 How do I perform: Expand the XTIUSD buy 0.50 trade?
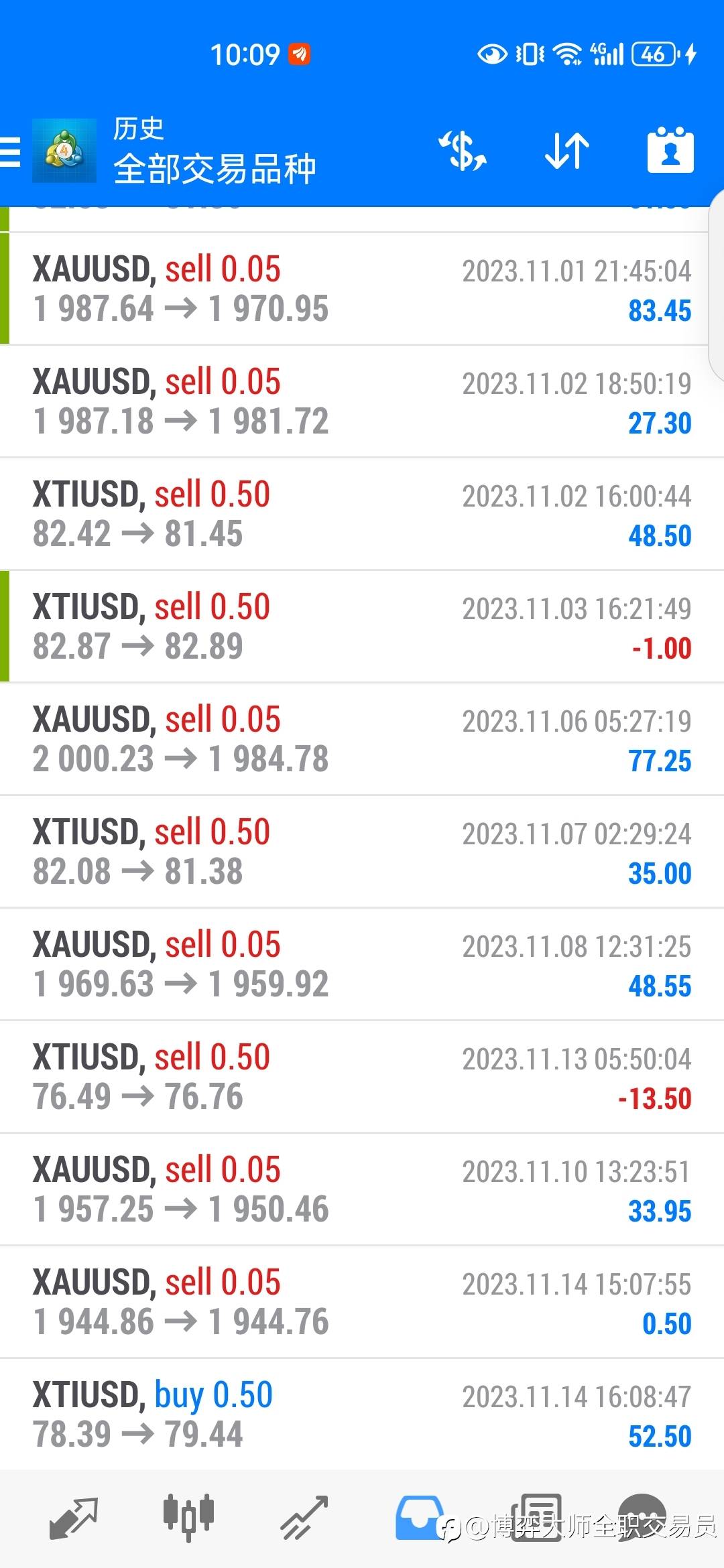tap(362, 1415)
